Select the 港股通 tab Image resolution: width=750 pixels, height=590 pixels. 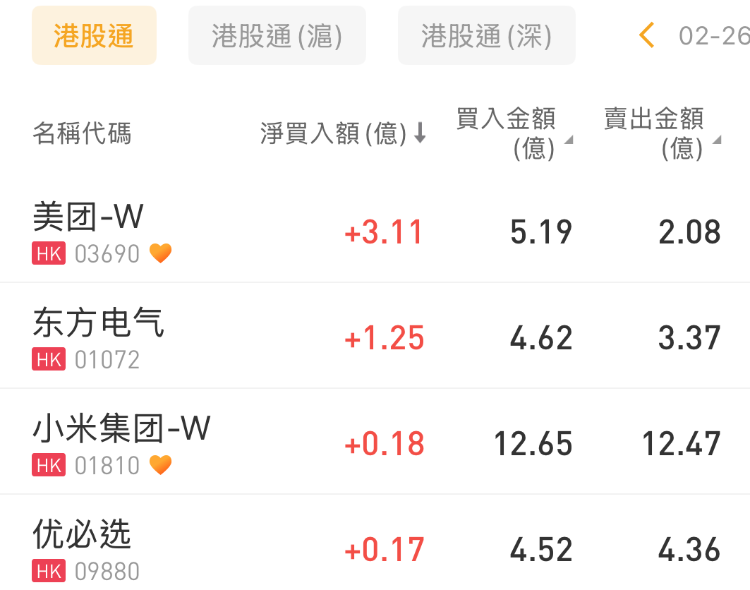pyautogui.click(x=94, y=36)
